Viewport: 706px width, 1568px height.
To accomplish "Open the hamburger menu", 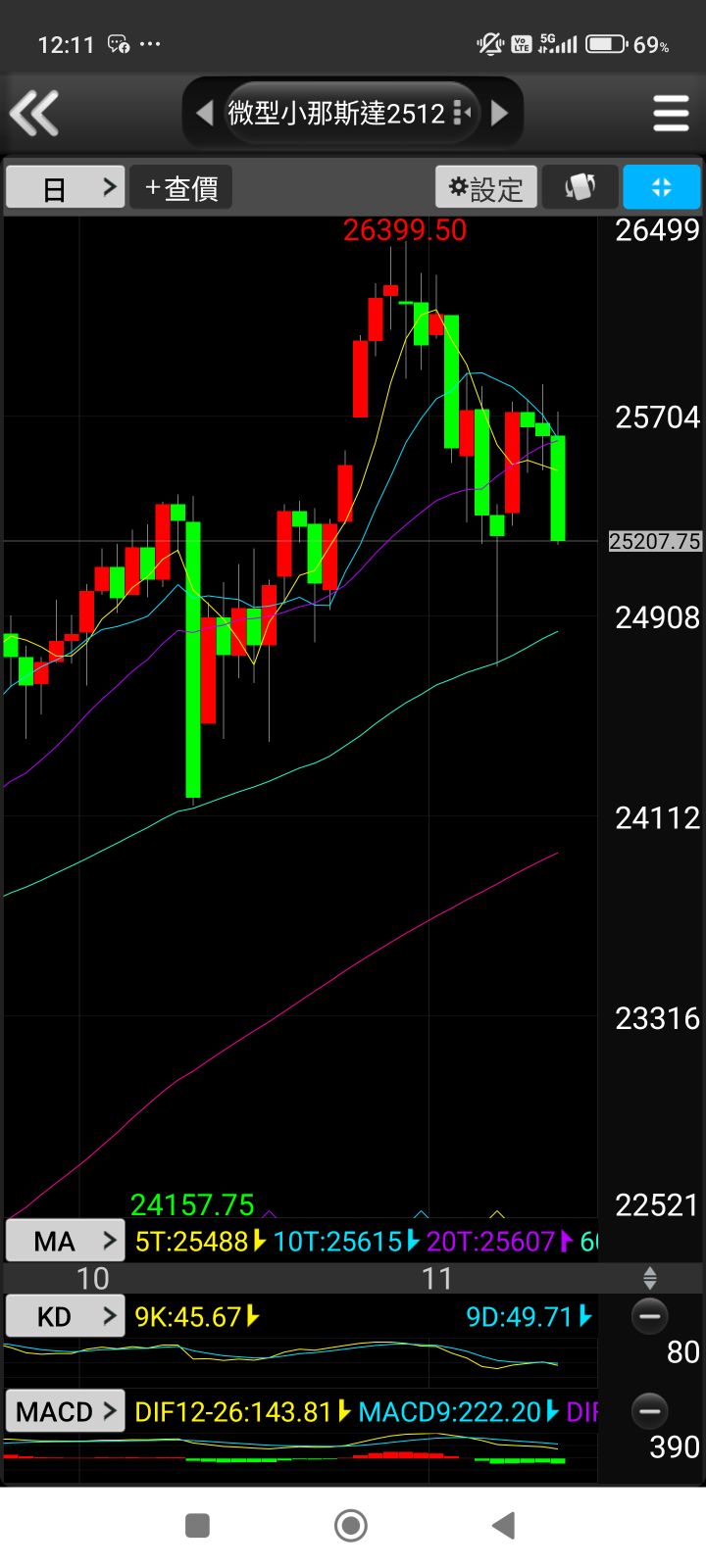I will 671,114.
